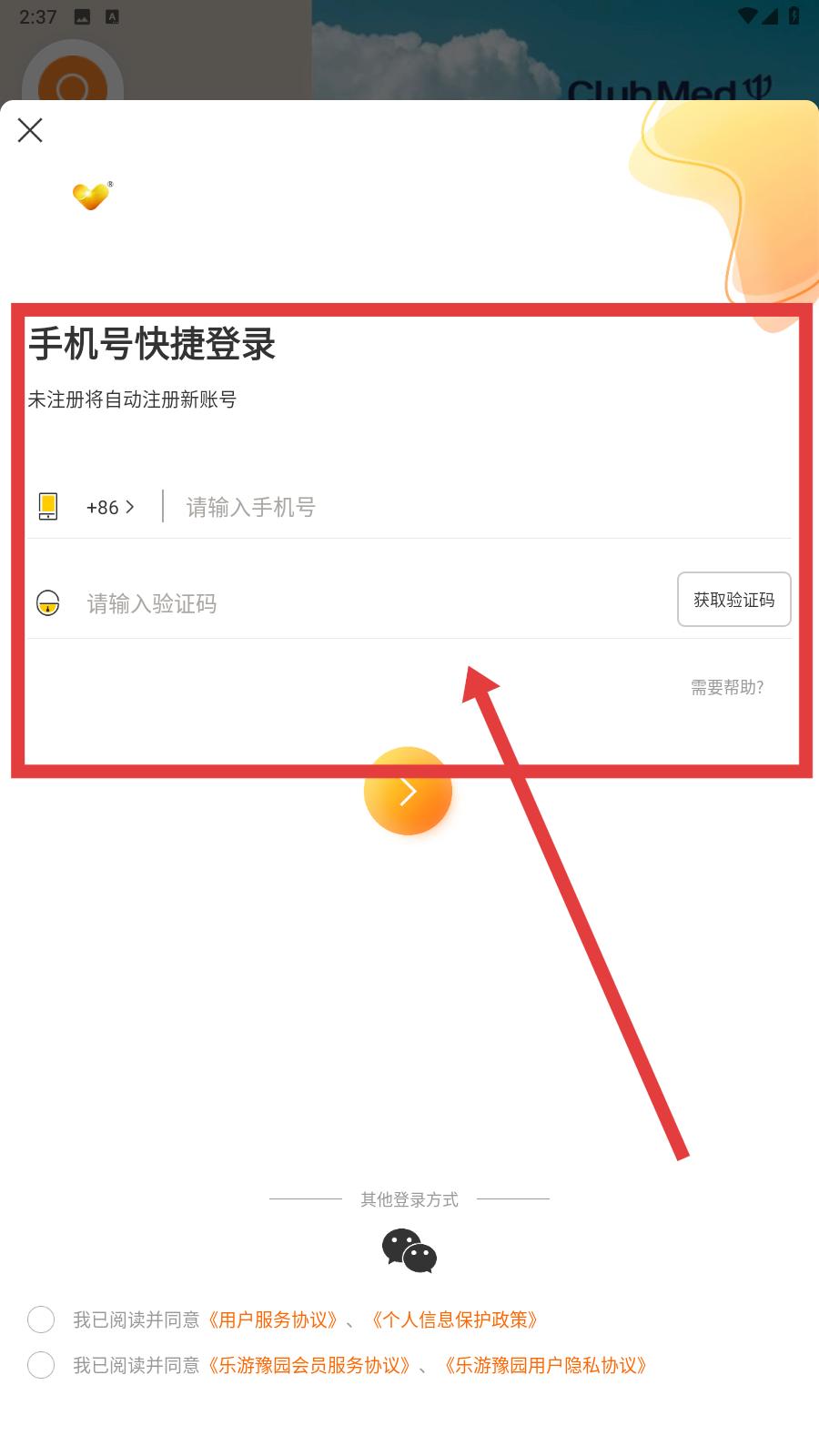Image resolution: width=819 pixels, height=1456 pixels.
Task: Check the 乐游豫园 membership agreement circle
Action: pos(41,1364)
